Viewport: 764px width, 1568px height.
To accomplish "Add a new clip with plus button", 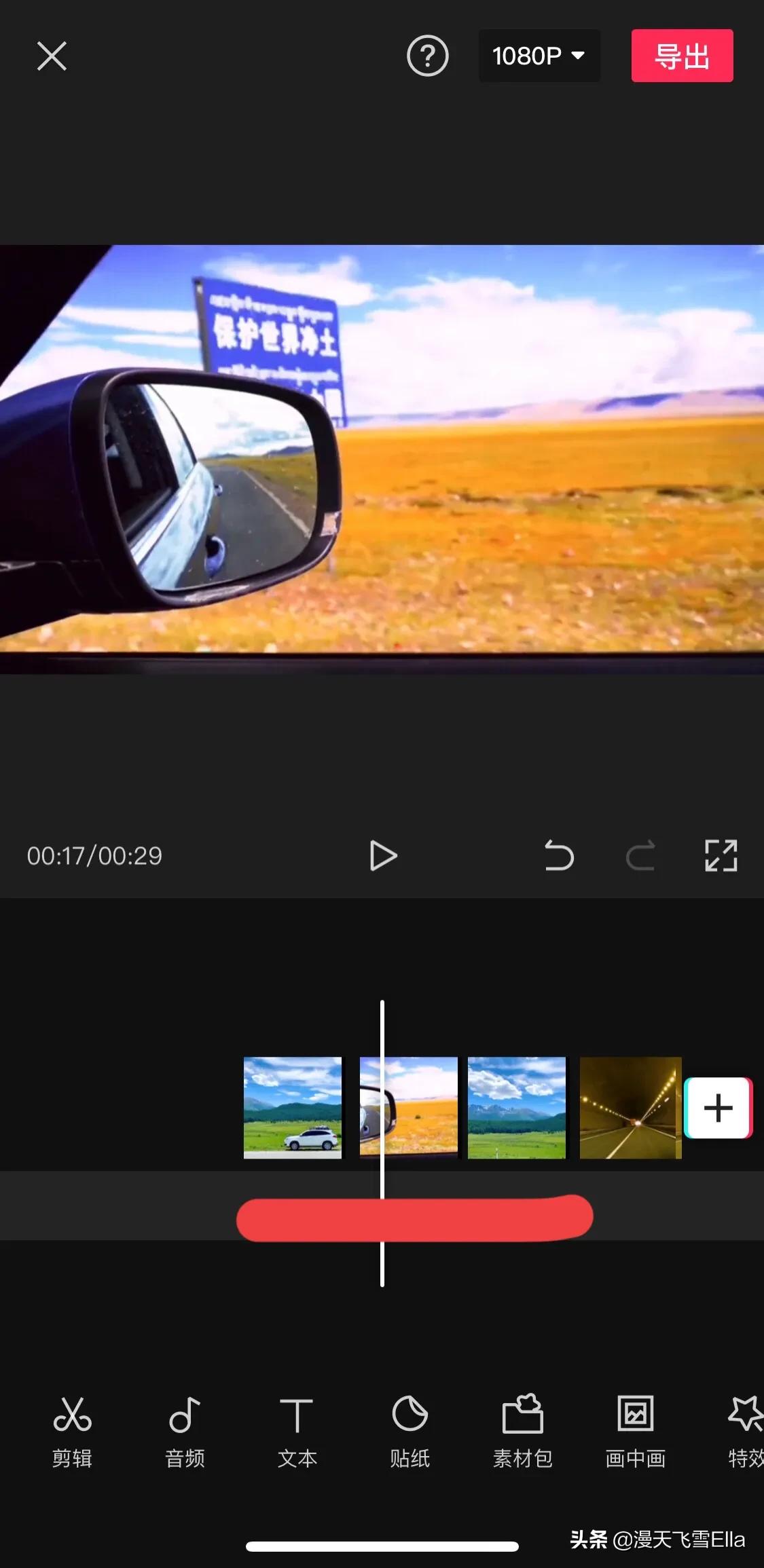I will [718, 1108].
